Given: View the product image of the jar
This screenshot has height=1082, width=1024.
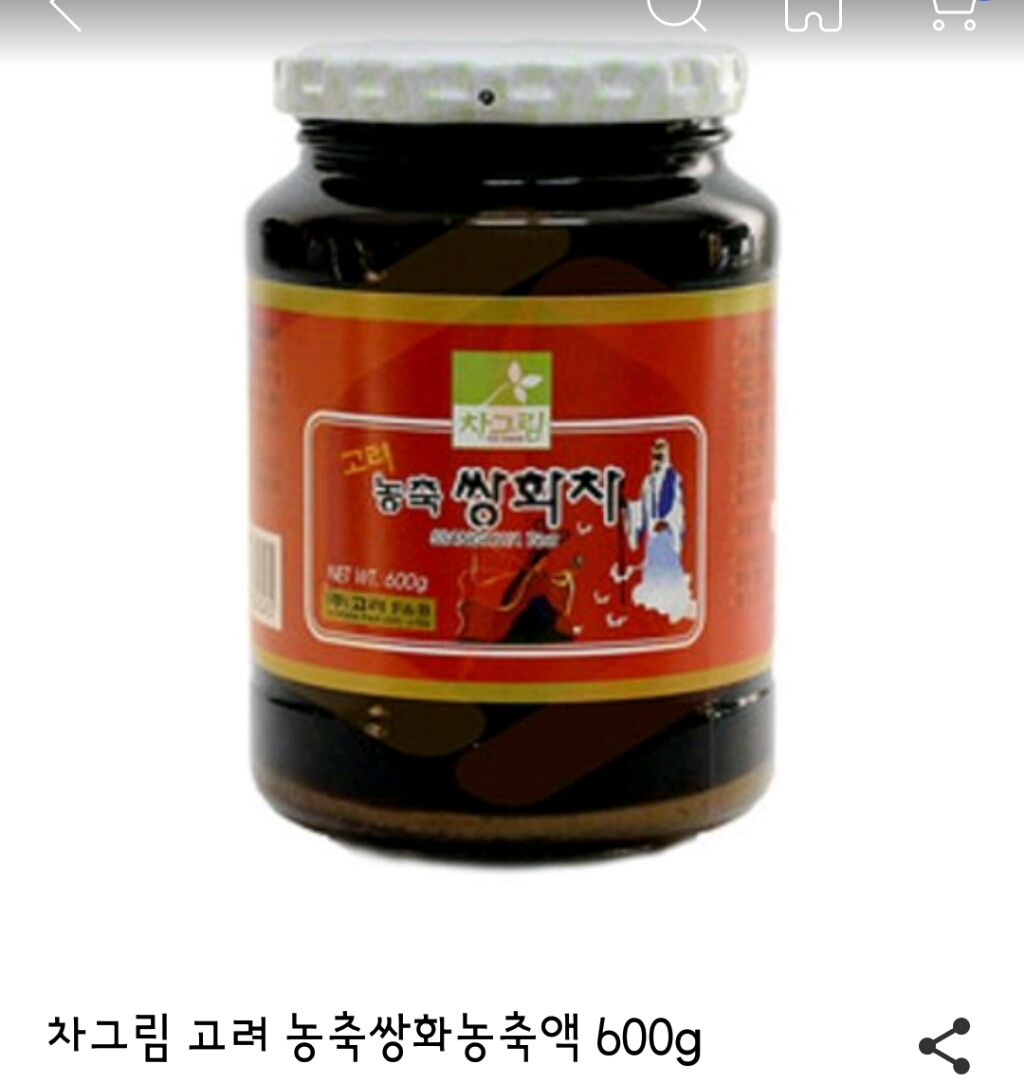Looking at the screenshot, I should pos(512,450).
